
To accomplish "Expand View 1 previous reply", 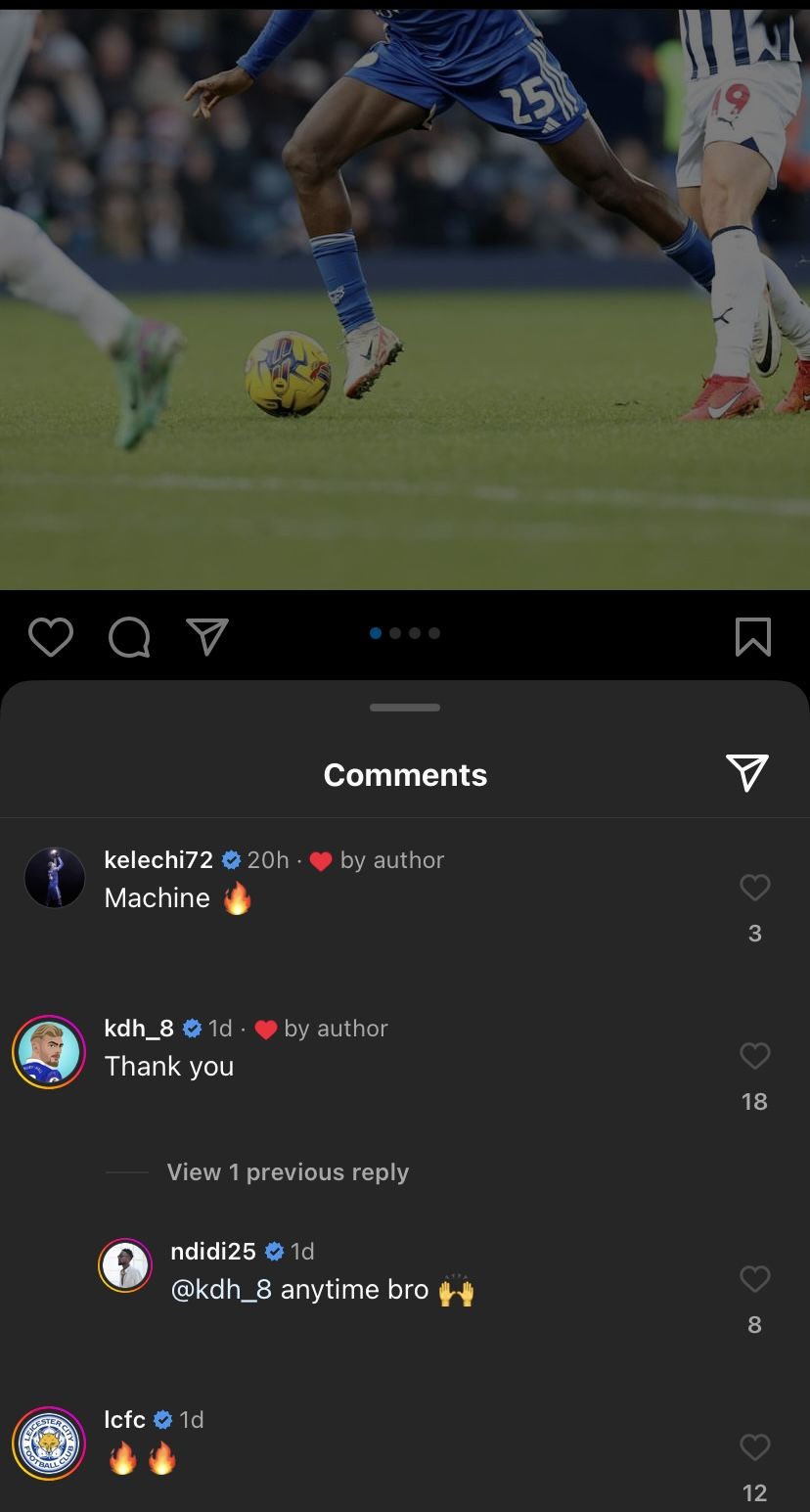I will (288, 1172).
